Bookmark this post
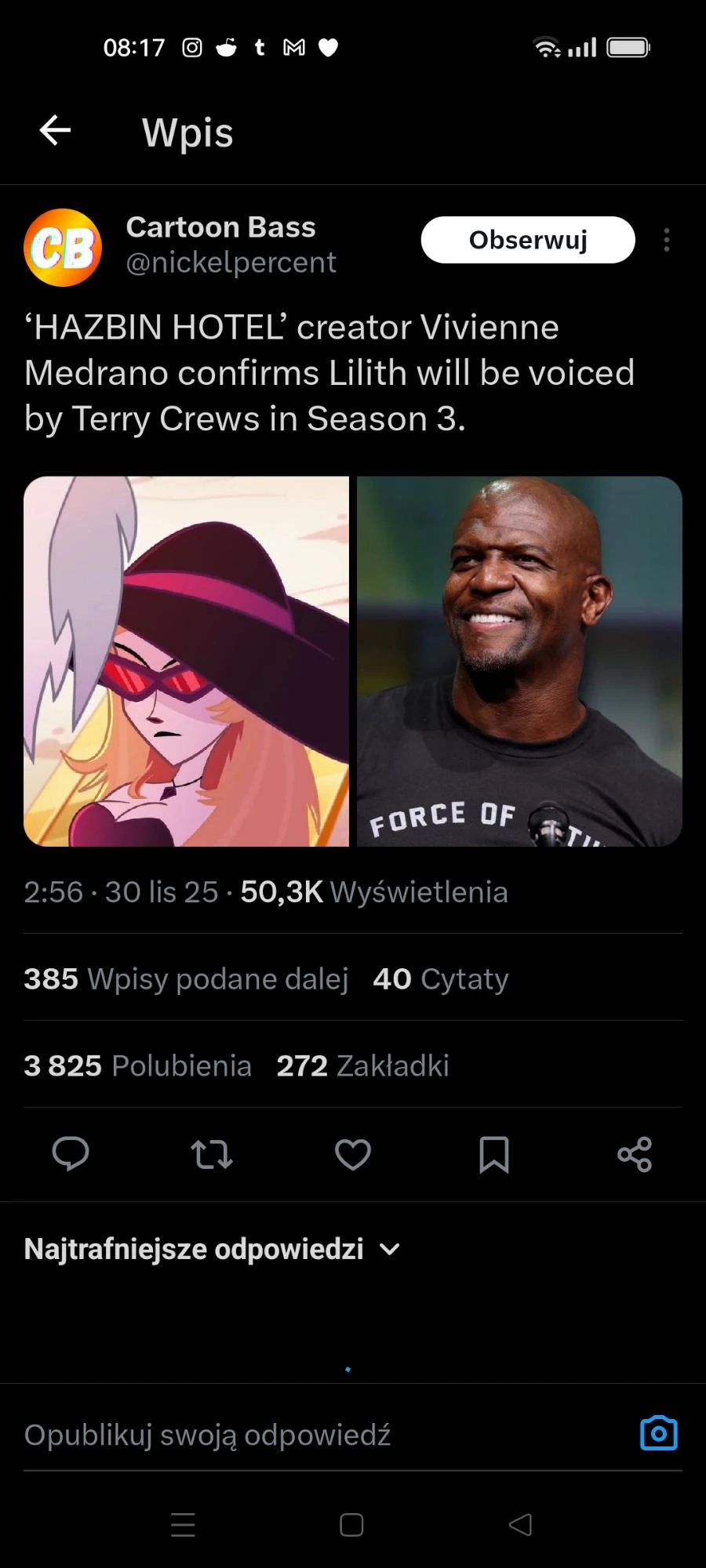The image size is (706, 1568). coord(494,1154)
